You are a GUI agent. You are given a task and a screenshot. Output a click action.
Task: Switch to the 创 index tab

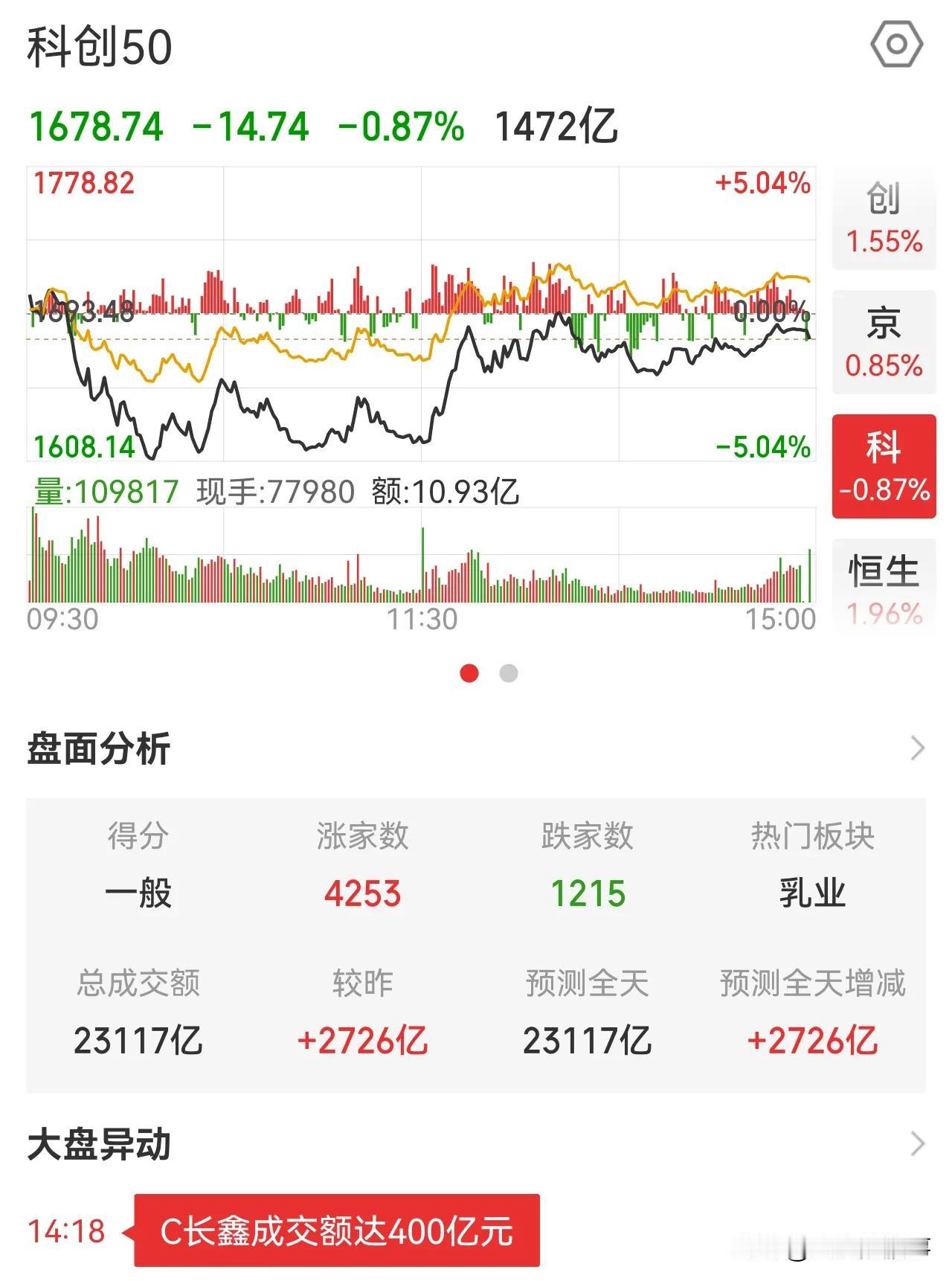tap(884, 218)
